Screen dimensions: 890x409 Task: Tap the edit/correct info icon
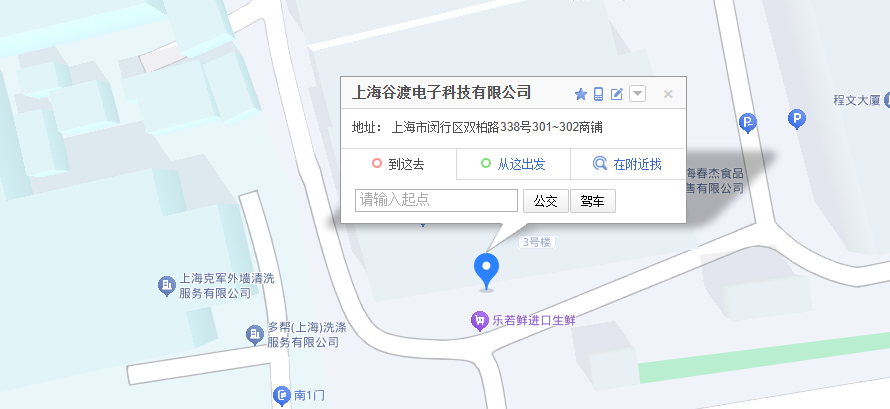tap(617, 94)
